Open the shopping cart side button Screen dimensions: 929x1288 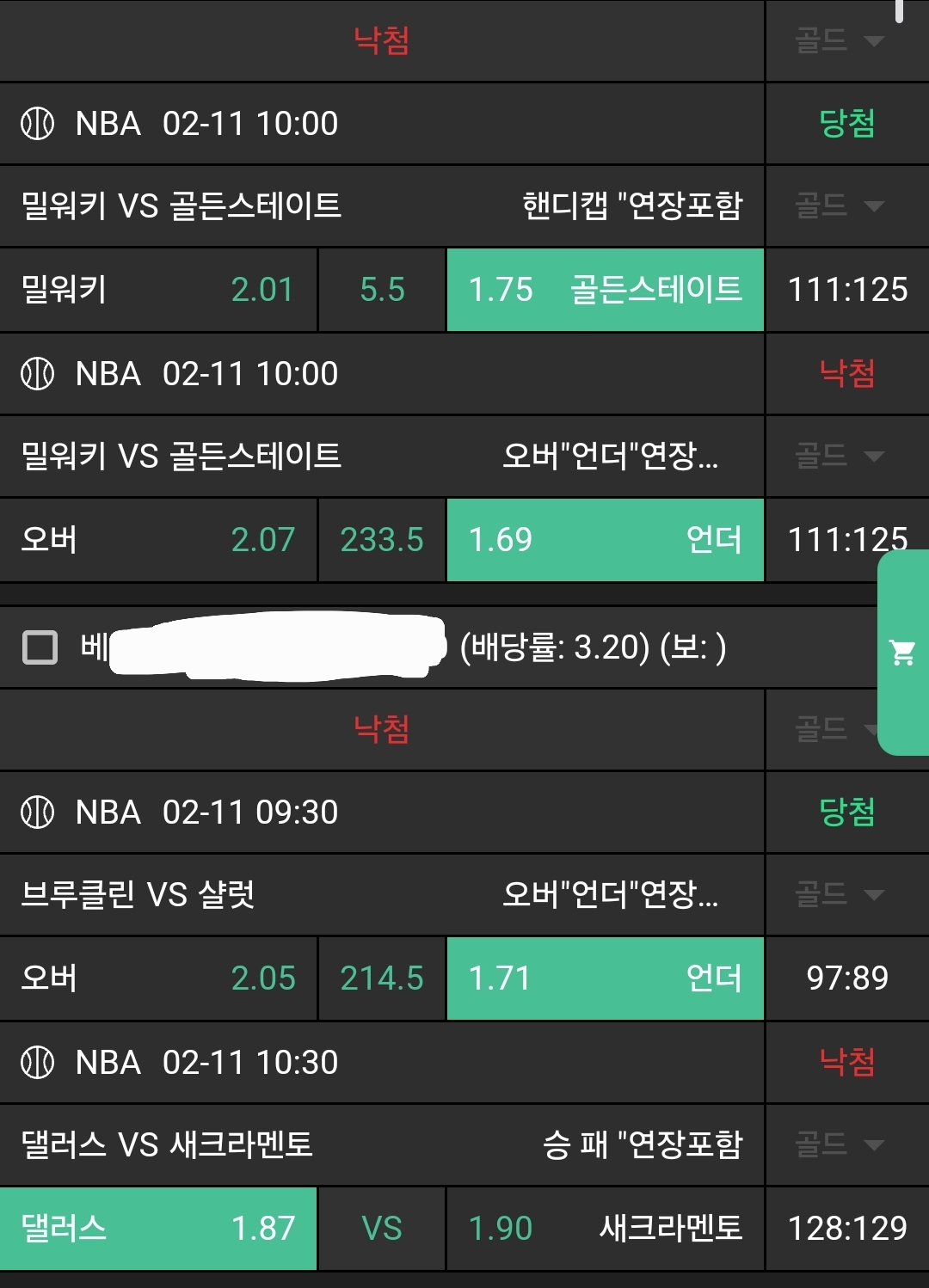tap(902, 653)
